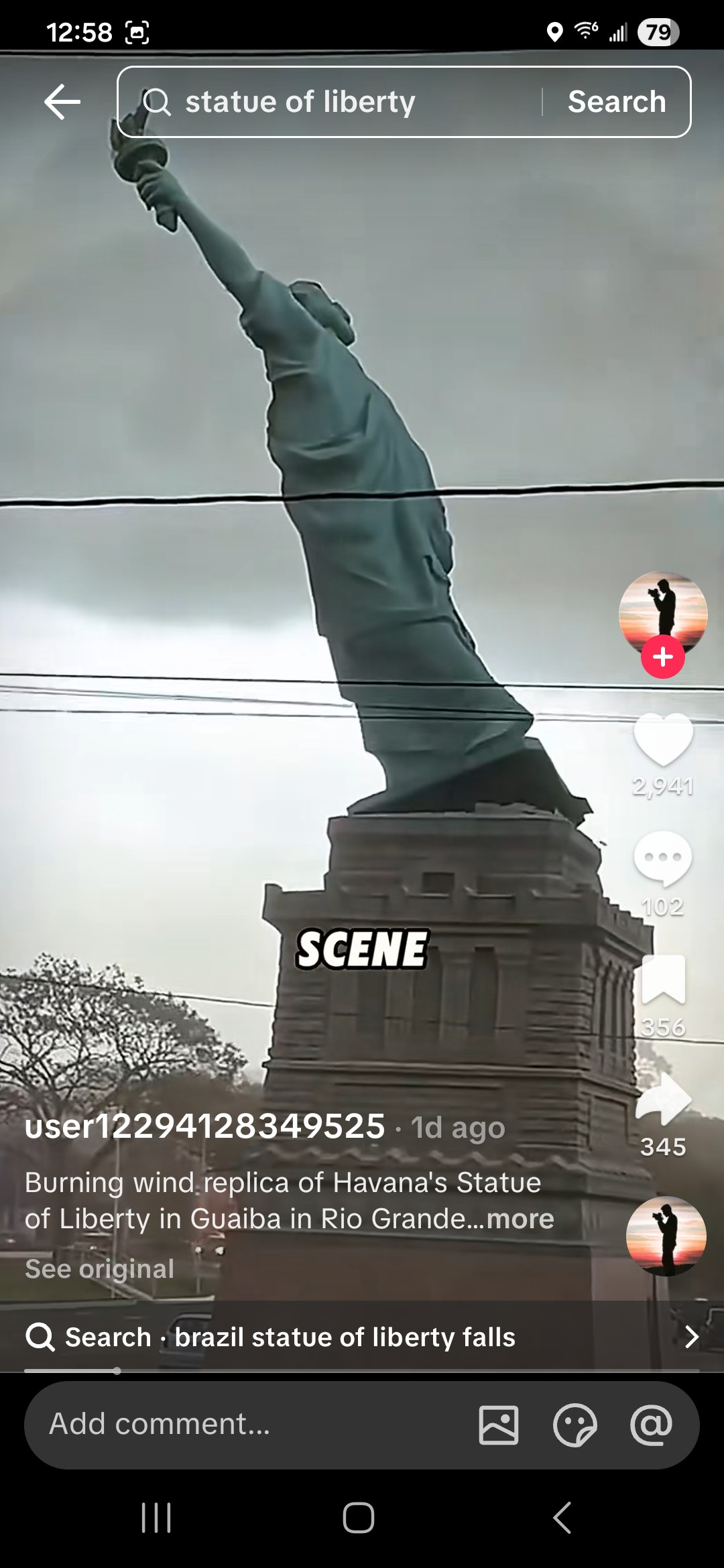The width and height of the screenshot is (724, 1568).
Task: Search "brazil statue of liberty falls"
Action: coord(345,1337)
